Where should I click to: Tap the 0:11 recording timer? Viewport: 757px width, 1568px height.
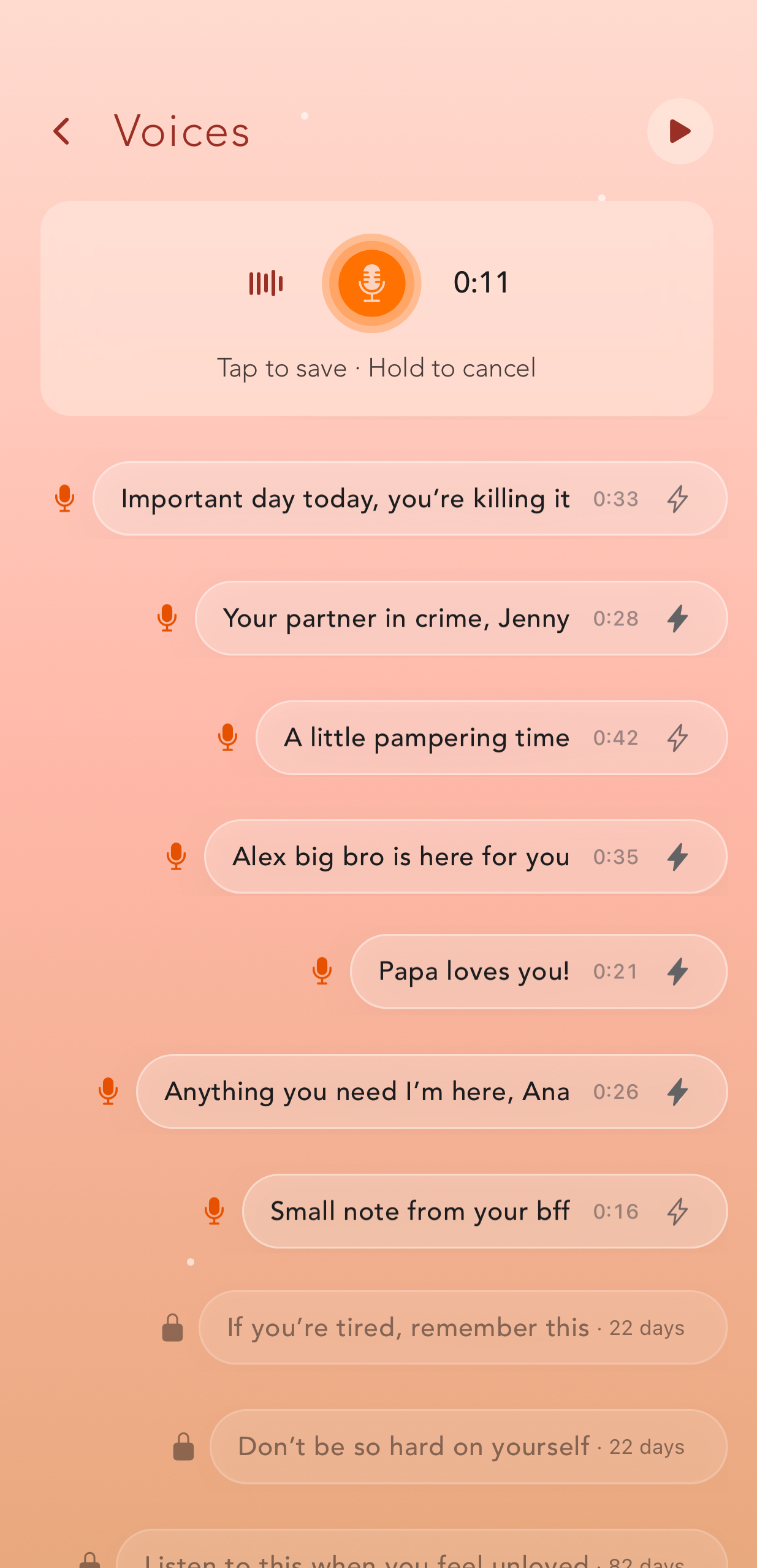click(x=481, y=281)
